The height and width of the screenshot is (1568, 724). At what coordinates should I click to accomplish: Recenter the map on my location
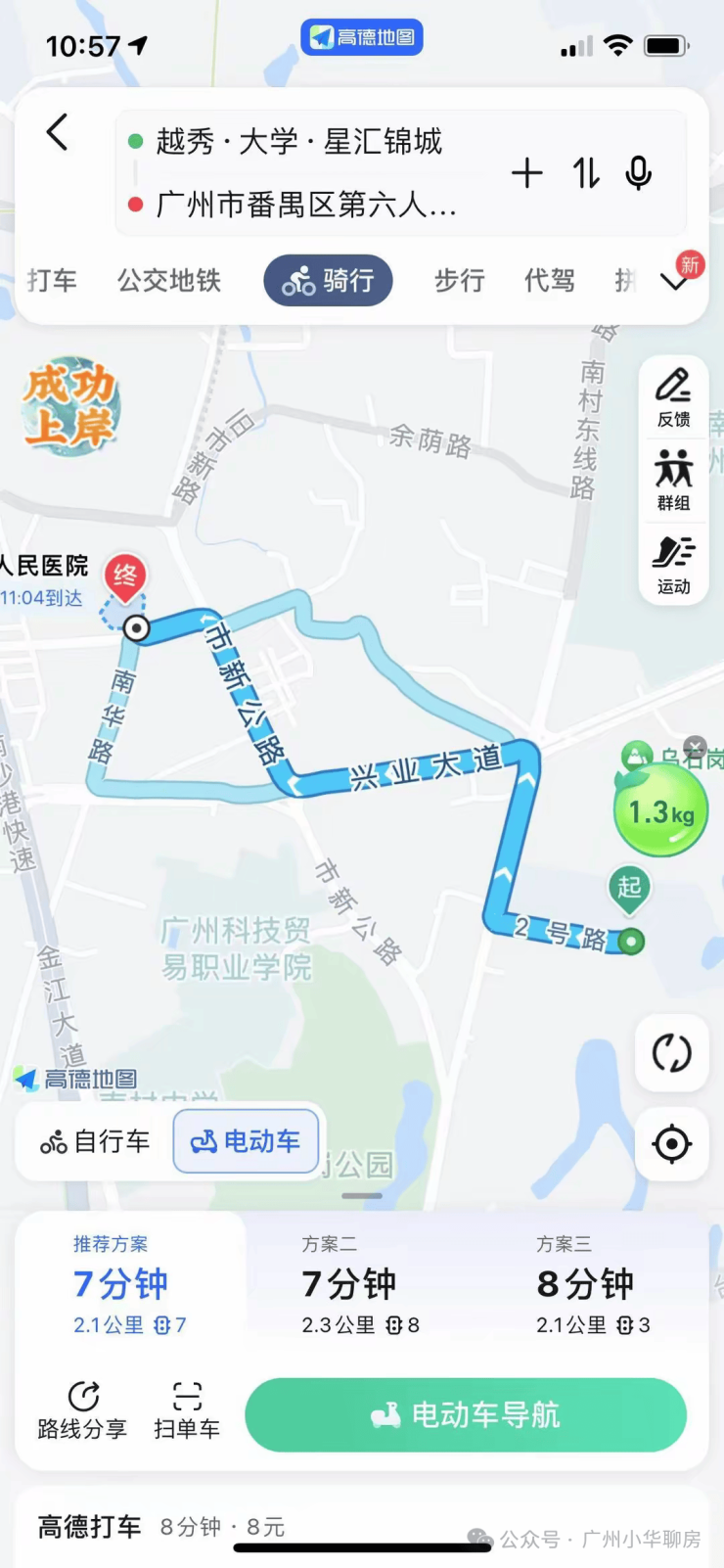tap(671, 1143)
